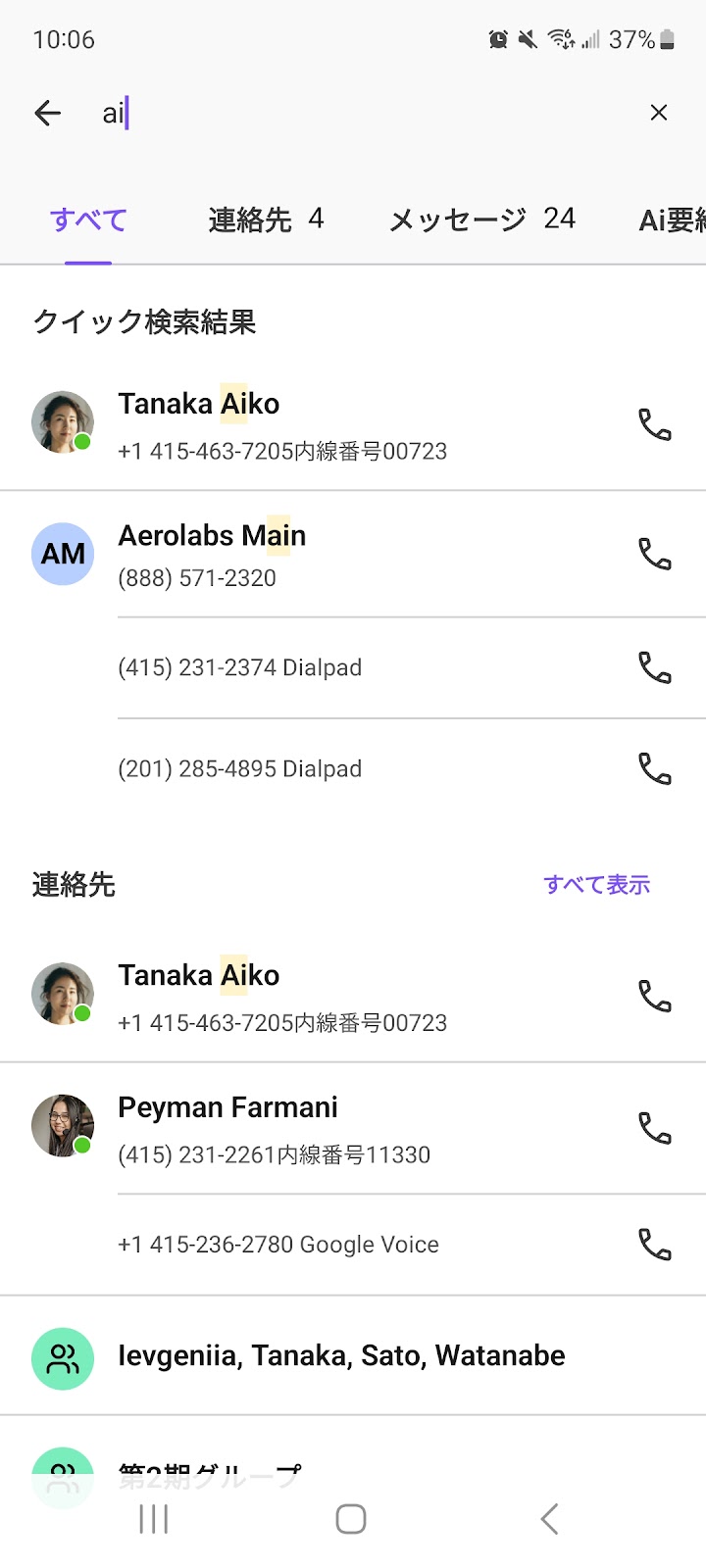The width and height of the screenshot is (706, 1568).
Task: Go back from the search screen
Action: (47, 114)
